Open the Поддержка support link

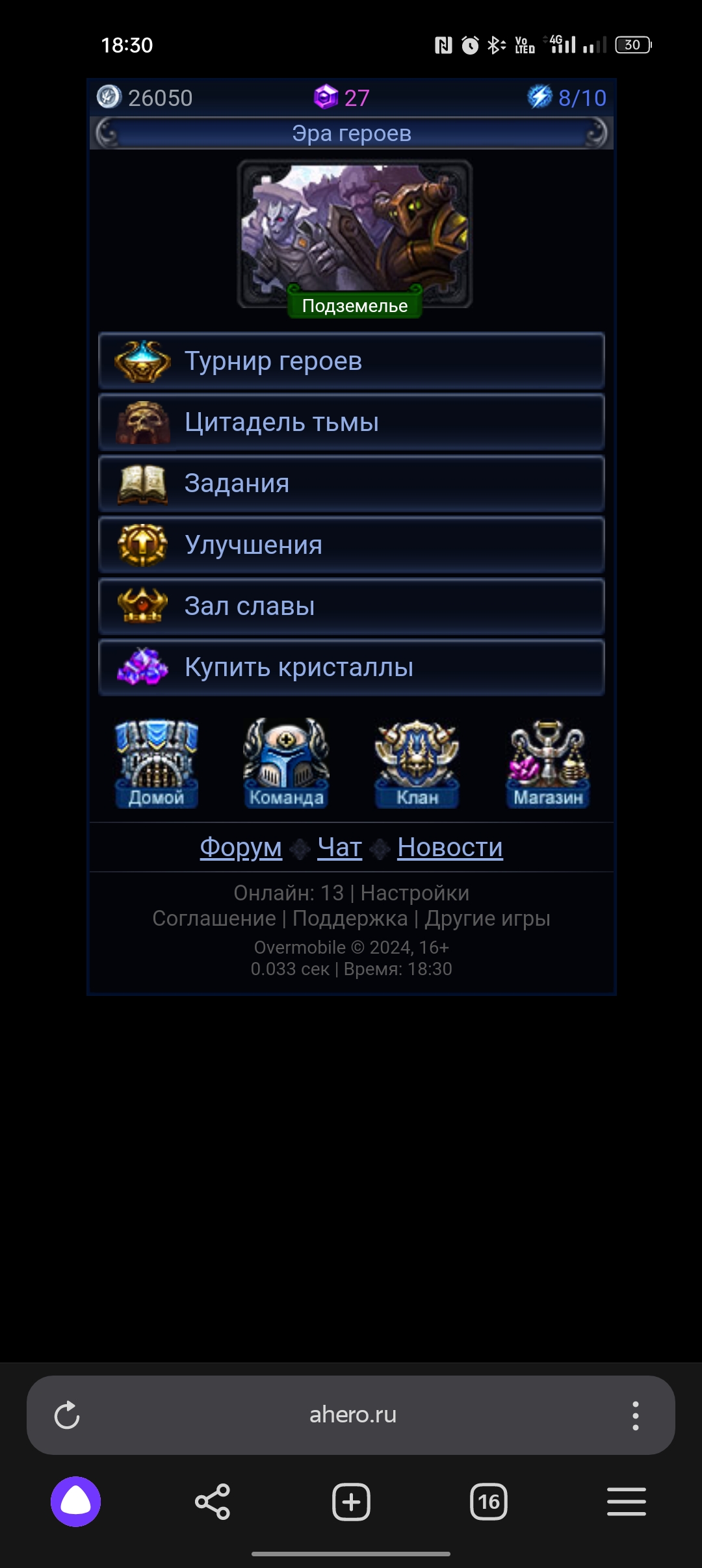pos(350,919)
